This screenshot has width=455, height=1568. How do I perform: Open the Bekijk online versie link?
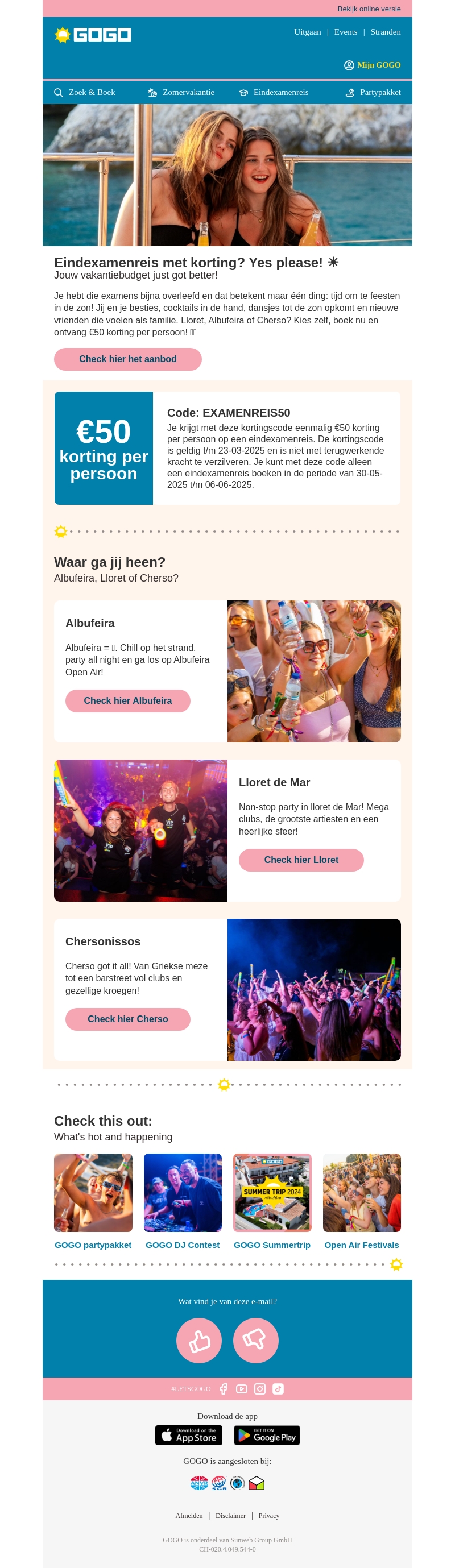369,9
